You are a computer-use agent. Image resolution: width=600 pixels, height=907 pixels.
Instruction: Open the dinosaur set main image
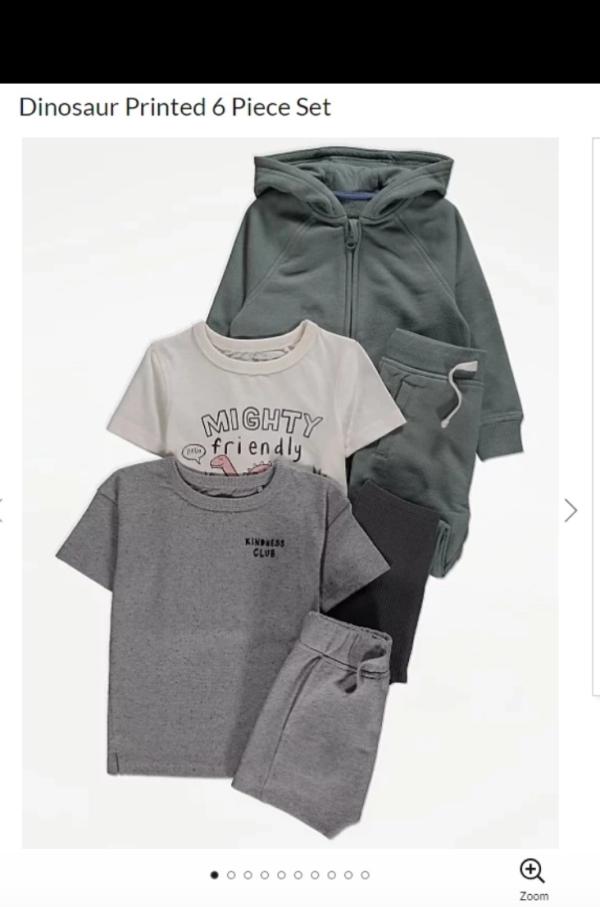[x=290, y=492]
